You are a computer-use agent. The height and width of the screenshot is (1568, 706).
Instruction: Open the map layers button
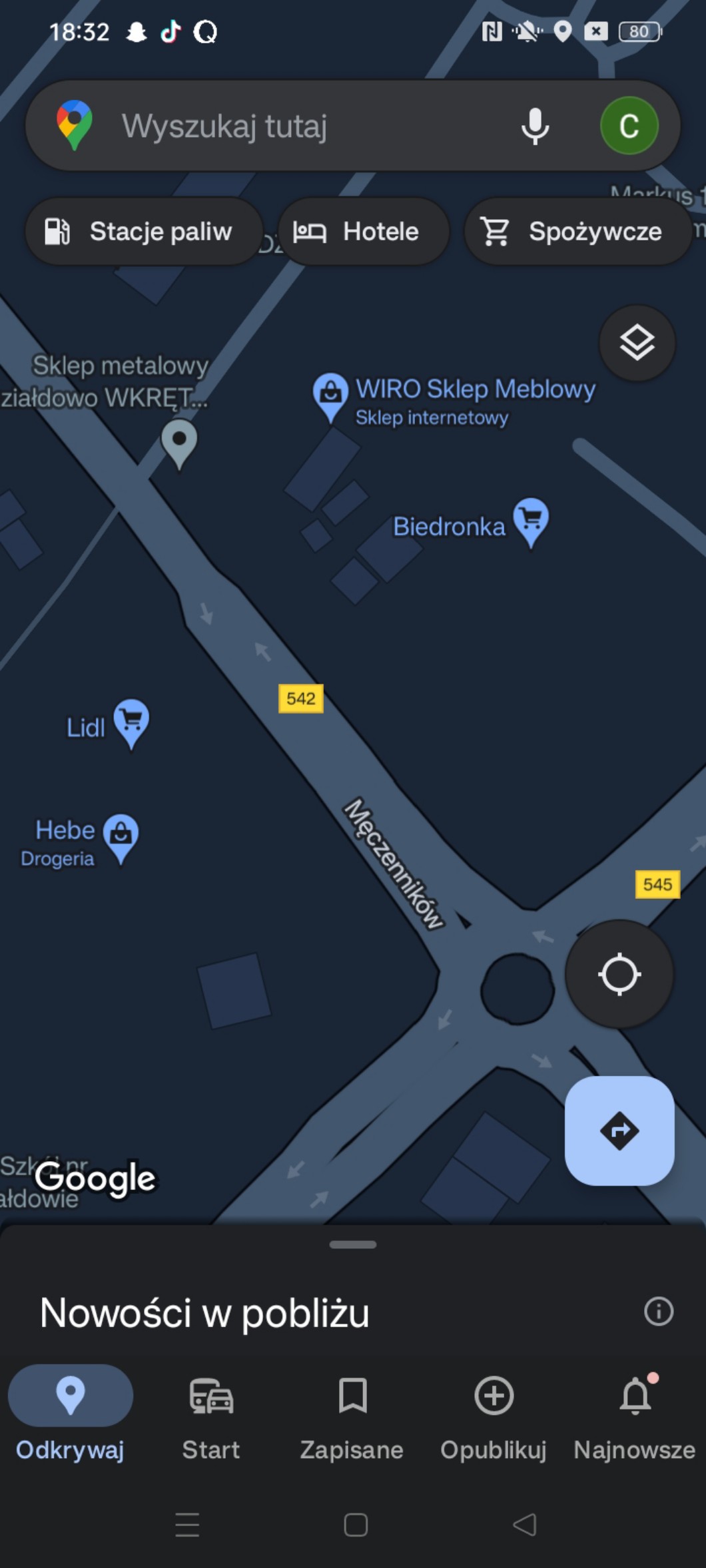(x=637, y=343)
